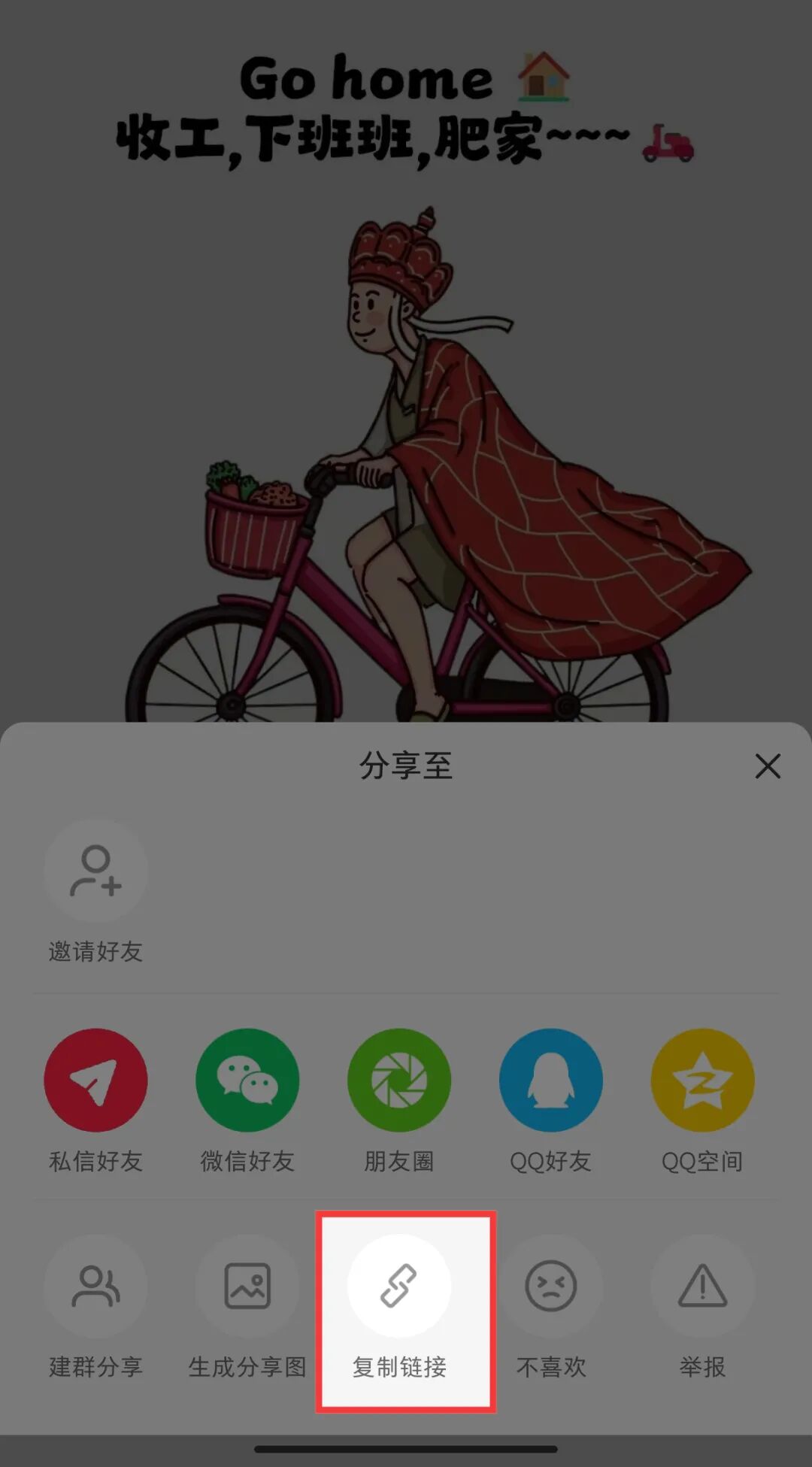Choose 建群分享 group share

click(x=95, y=1287)
